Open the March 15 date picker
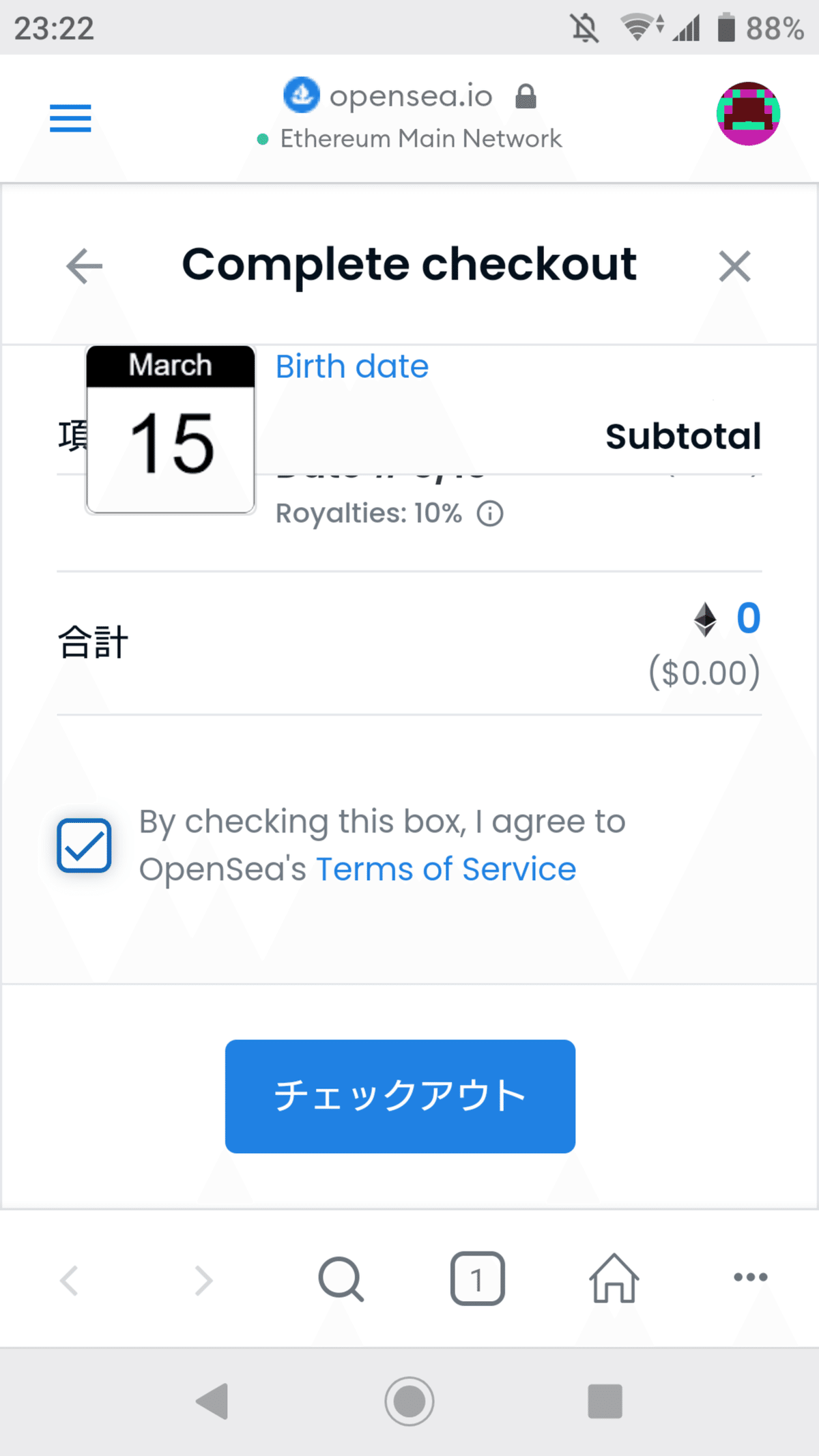This screenshot has height=1456, width=819. (170, 430)
